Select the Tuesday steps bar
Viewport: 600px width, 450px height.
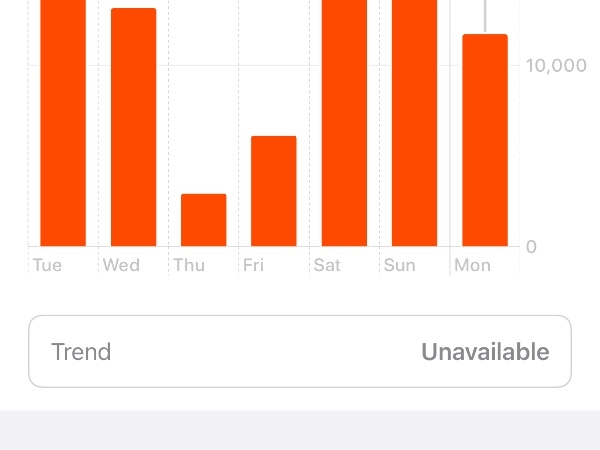pyautogui.click(x=63, y=122)
